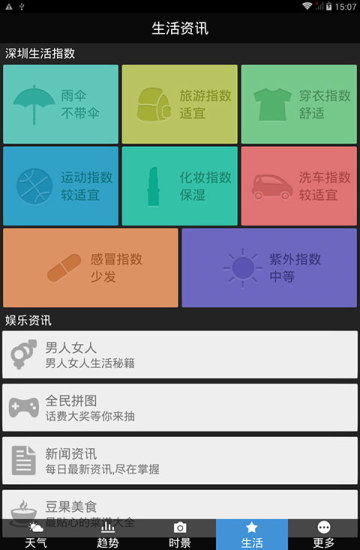360x550 pixels.
Task: Open the 洗车指数 car wash tile
Action: 299,186
